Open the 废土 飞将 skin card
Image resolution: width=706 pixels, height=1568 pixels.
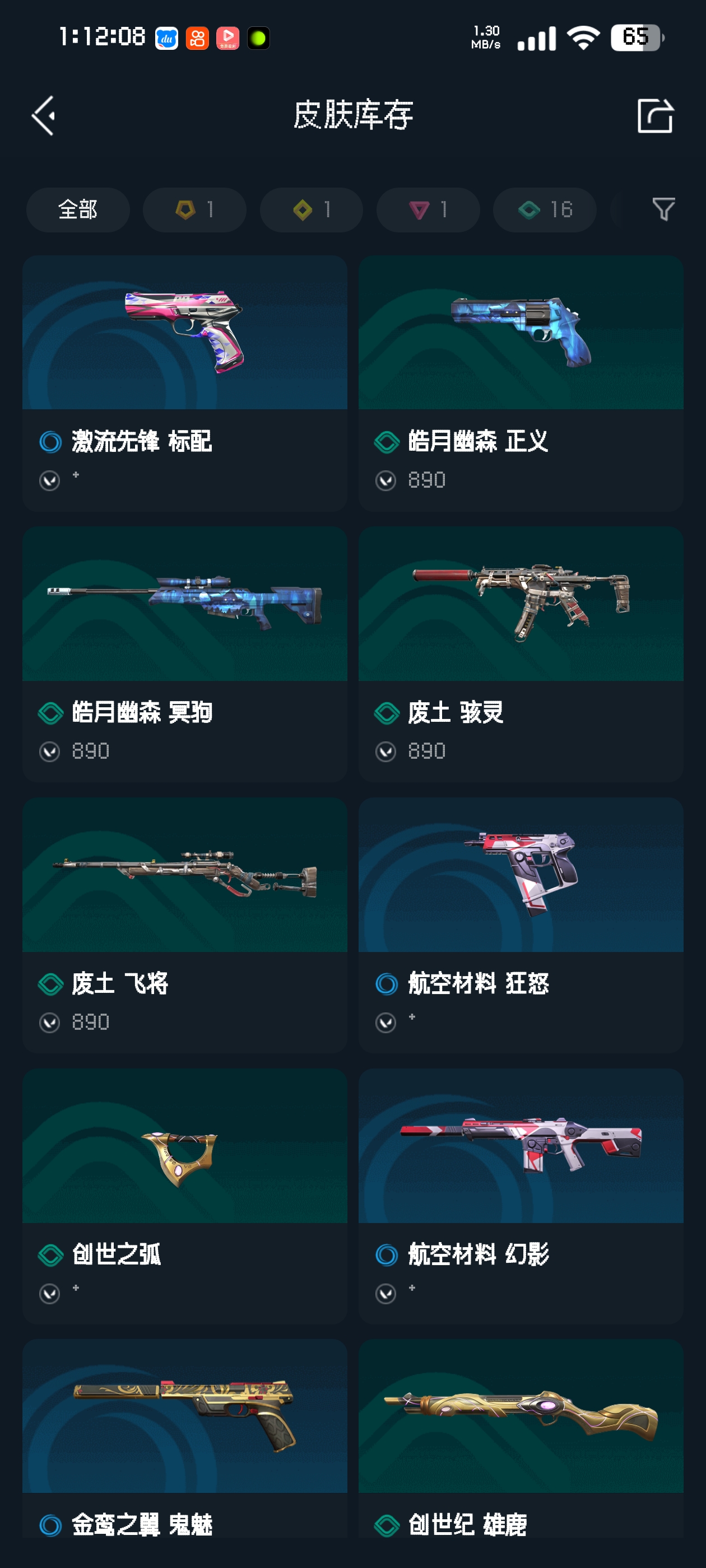tap(184, 925)
